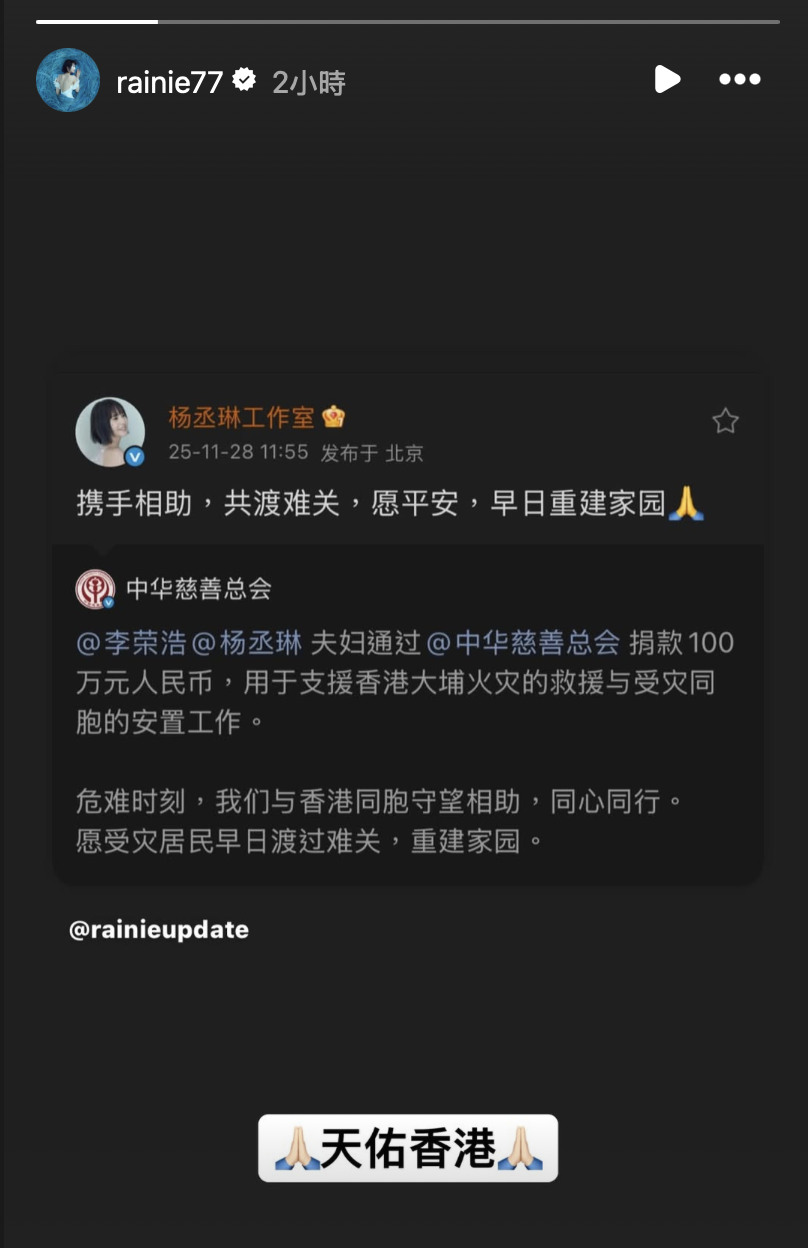Viewport: 808px width, 1248px height.
Task: Open the @rainieupdate tag
Action: click(161, 930)
